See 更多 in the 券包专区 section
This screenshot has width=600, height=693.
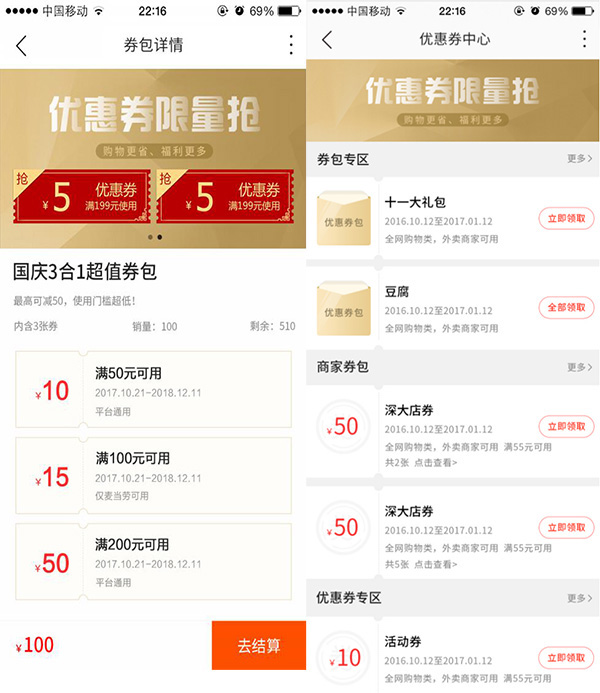(579, 158)
